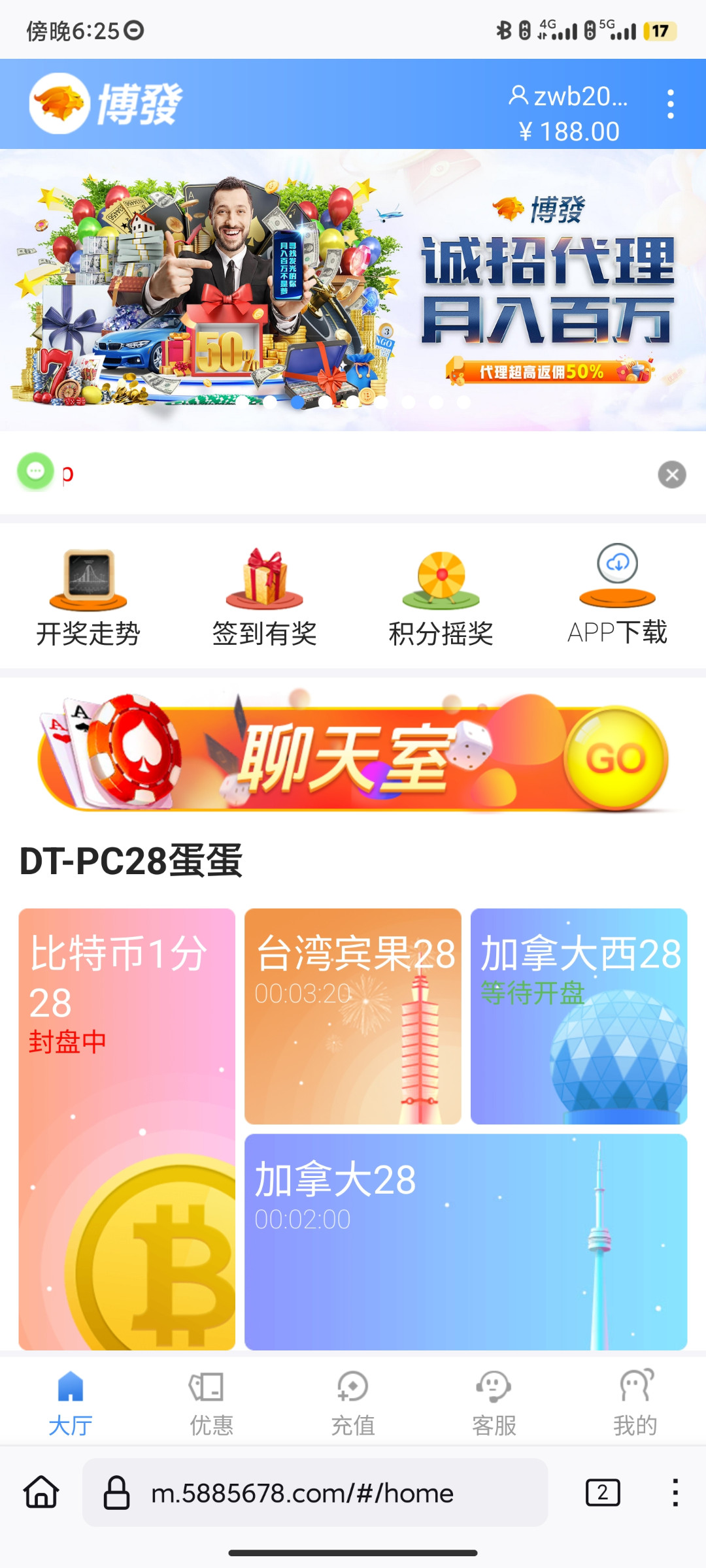Open the 诚招代理 promotional banner
The height and width of the screenshot is (1568, 706).
(353, 290)
